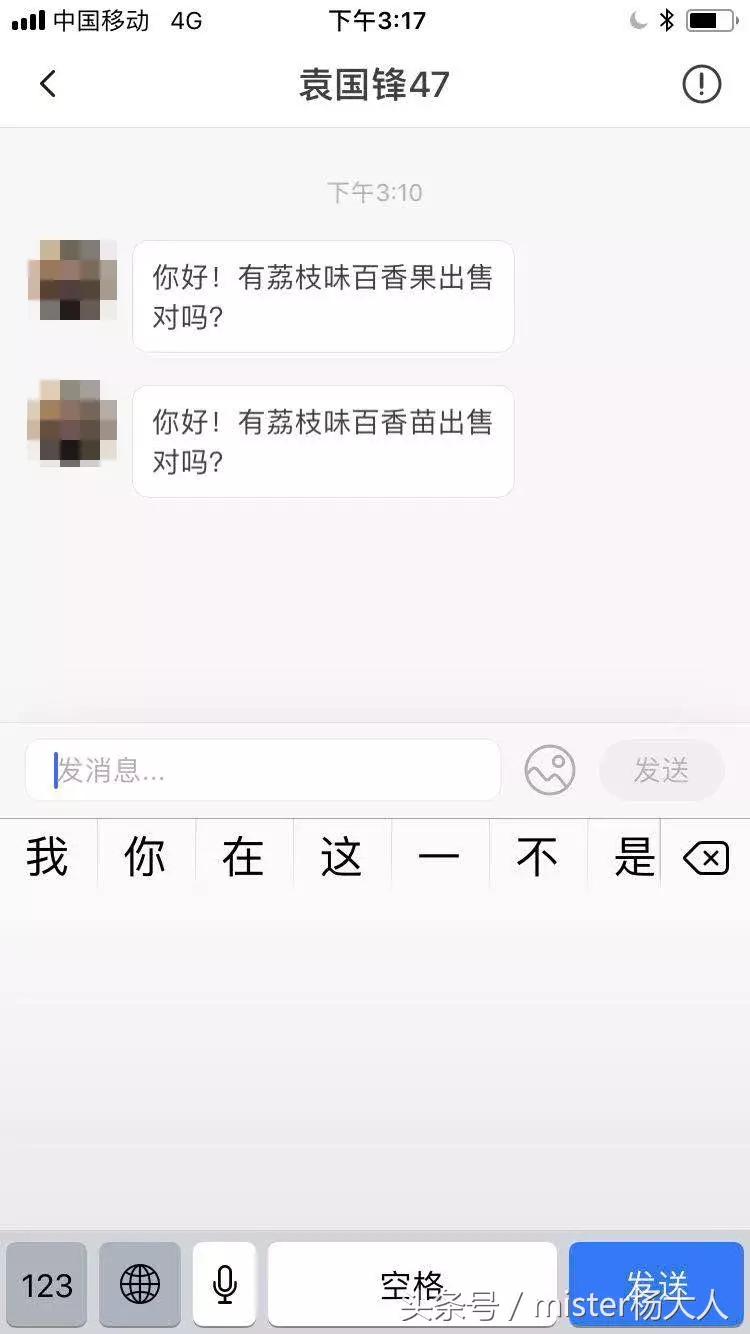Viewport: 750px width, 1334px height.
Task: Choose the suggestion word 是
Action: tap(634, 856)
